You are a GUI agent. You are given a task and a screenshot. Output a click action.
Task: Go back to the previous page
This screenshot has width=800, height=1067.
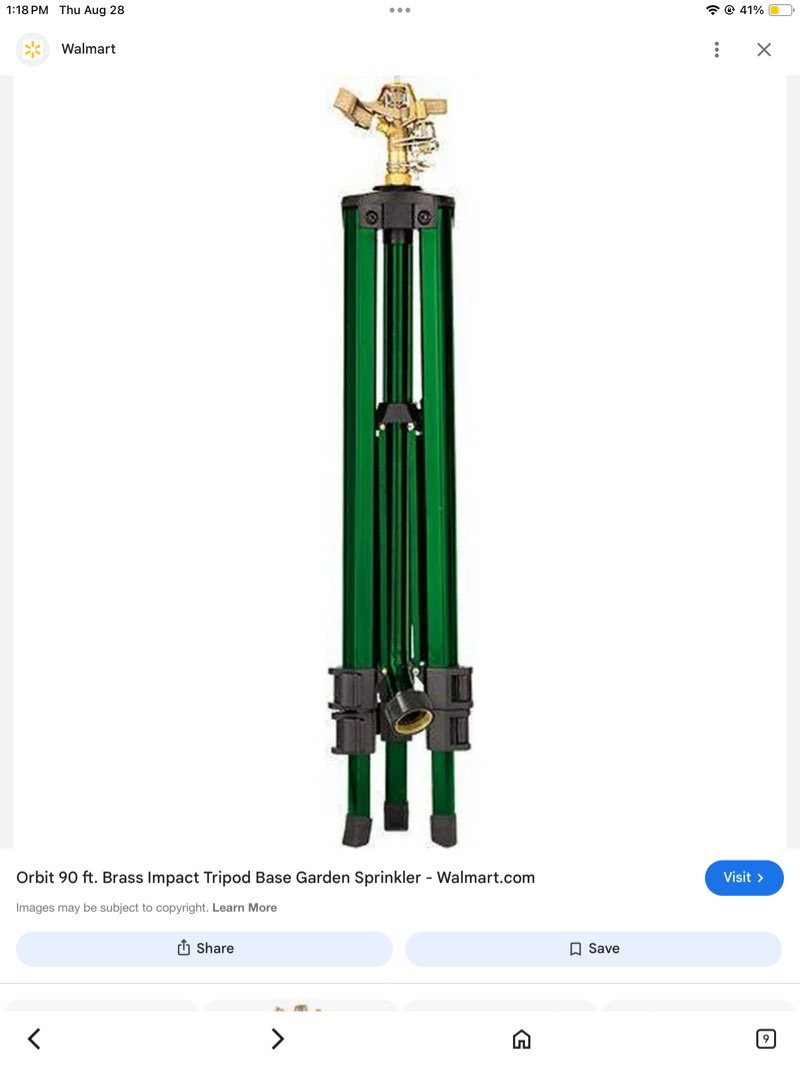[34, 1039]
